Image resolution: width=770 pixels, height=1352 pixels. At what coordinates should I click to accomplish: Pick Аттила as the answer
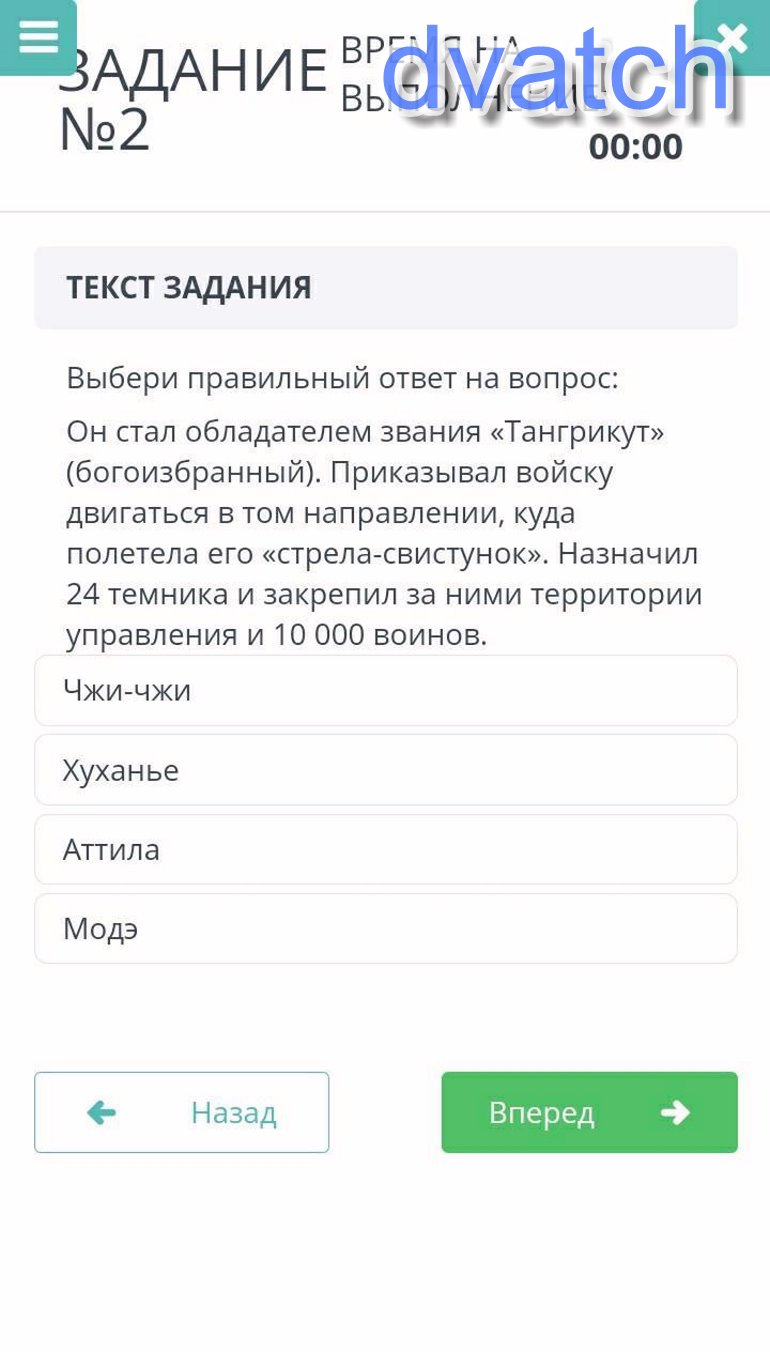click(385, 850)
